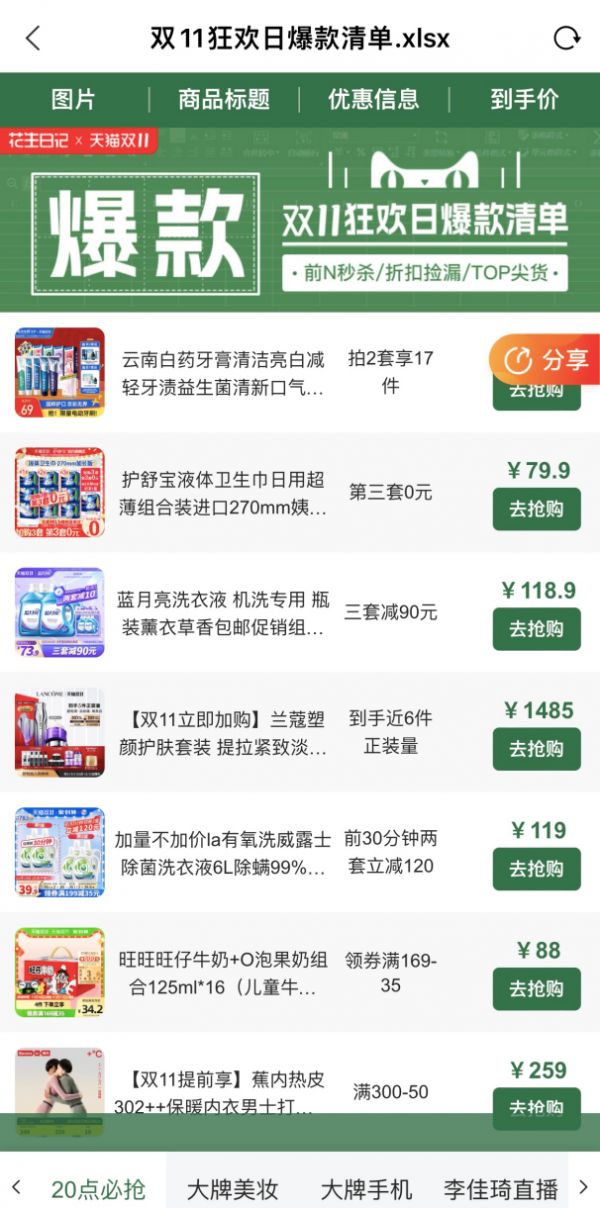Image resolution: width=600 pixels, height=1208 pixels.
Task: Tap 去抢购 for 蓝月亮洗衣液
Action: tap(536, 629)
